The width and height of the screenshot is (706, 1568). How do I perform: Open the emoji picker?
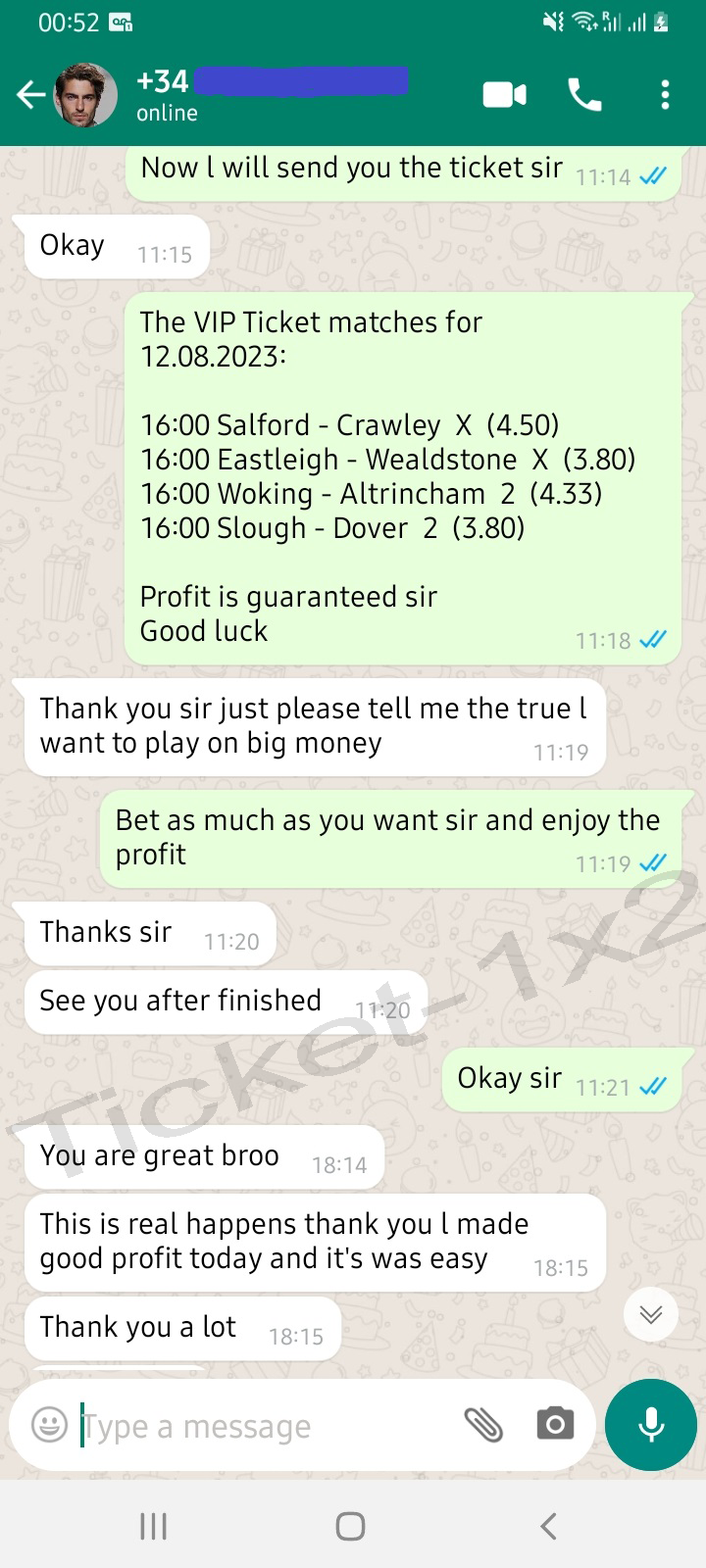(x=49, y=1424)
